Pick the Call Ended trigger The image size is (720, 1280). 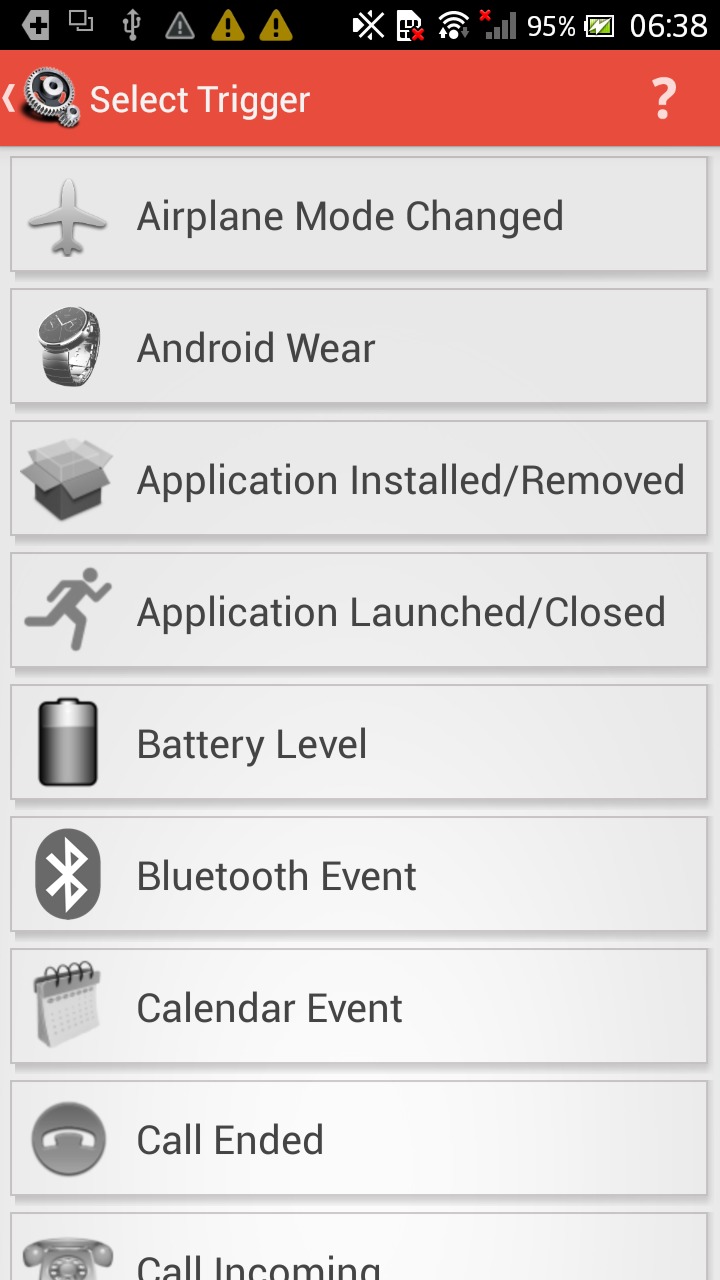(359, 1139)
